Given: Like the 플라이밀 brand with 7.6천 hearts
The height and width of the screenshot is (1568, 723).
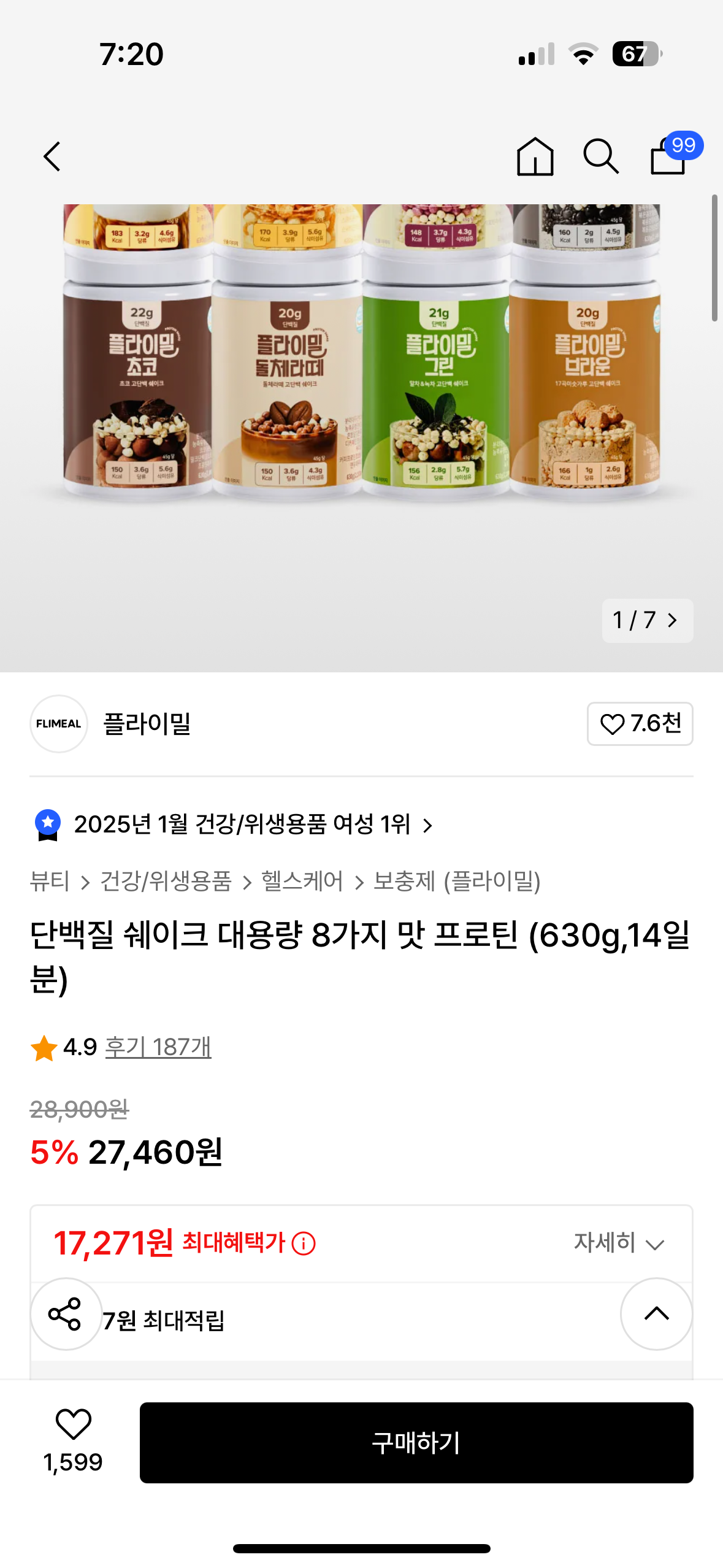Looking at the screenshot, I should 640,724.
